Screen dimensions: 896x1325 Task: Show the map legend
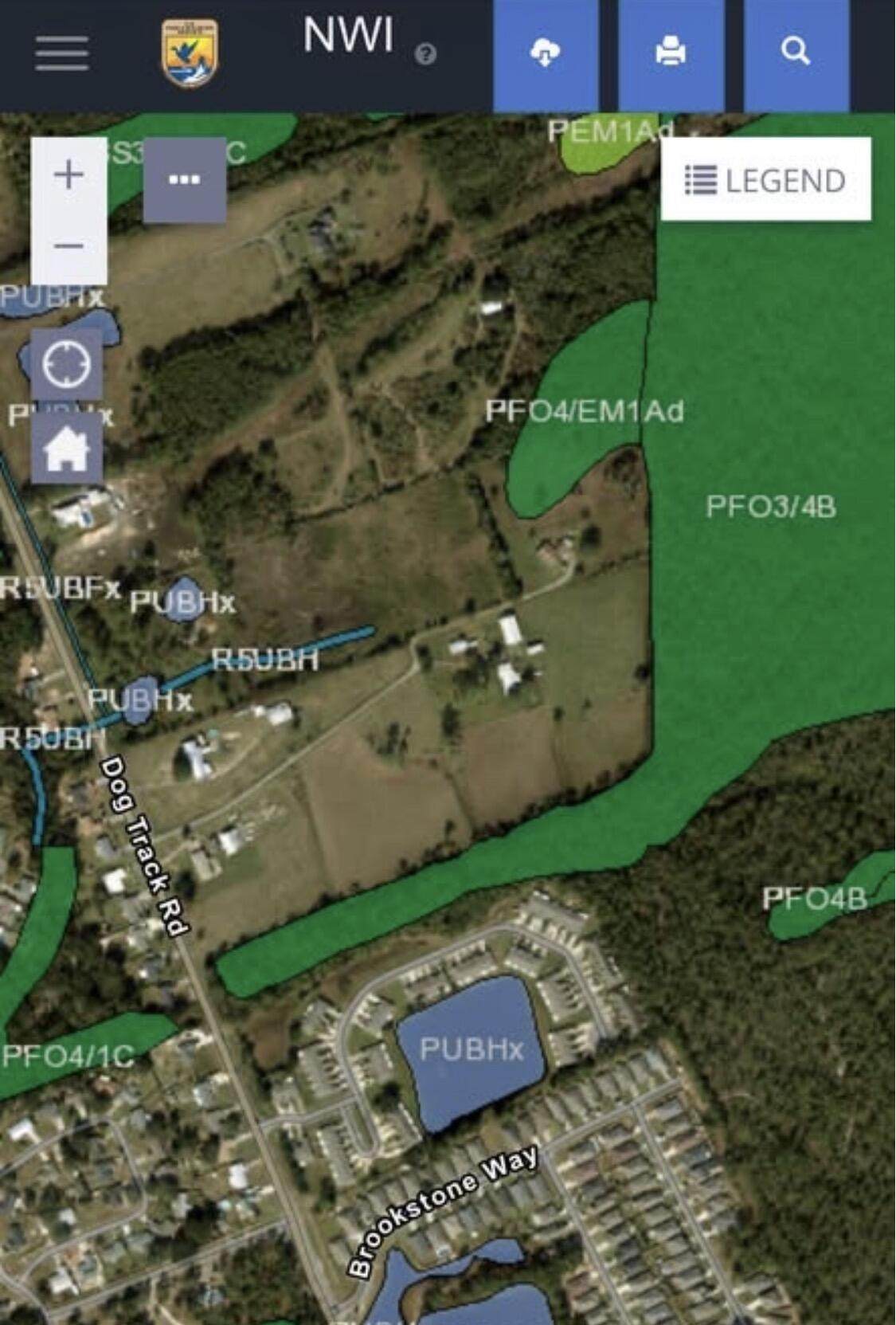[x=765, y=180]
